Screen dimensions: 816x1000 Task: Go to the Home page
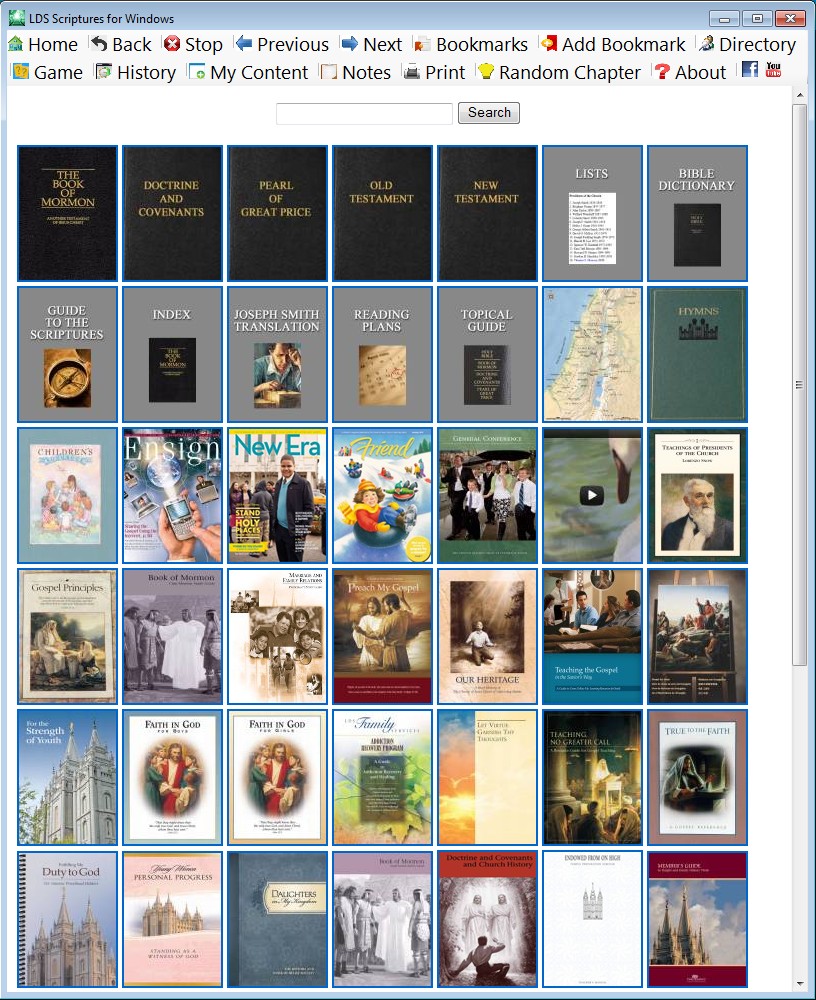[x=42, y=44]
